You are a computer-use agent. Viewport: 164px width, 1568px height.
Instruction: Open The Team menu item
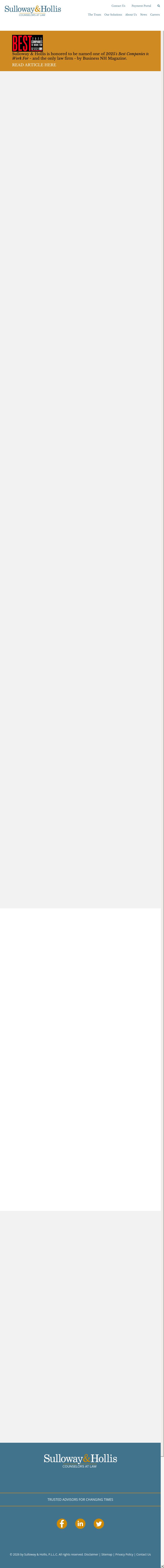95,15
